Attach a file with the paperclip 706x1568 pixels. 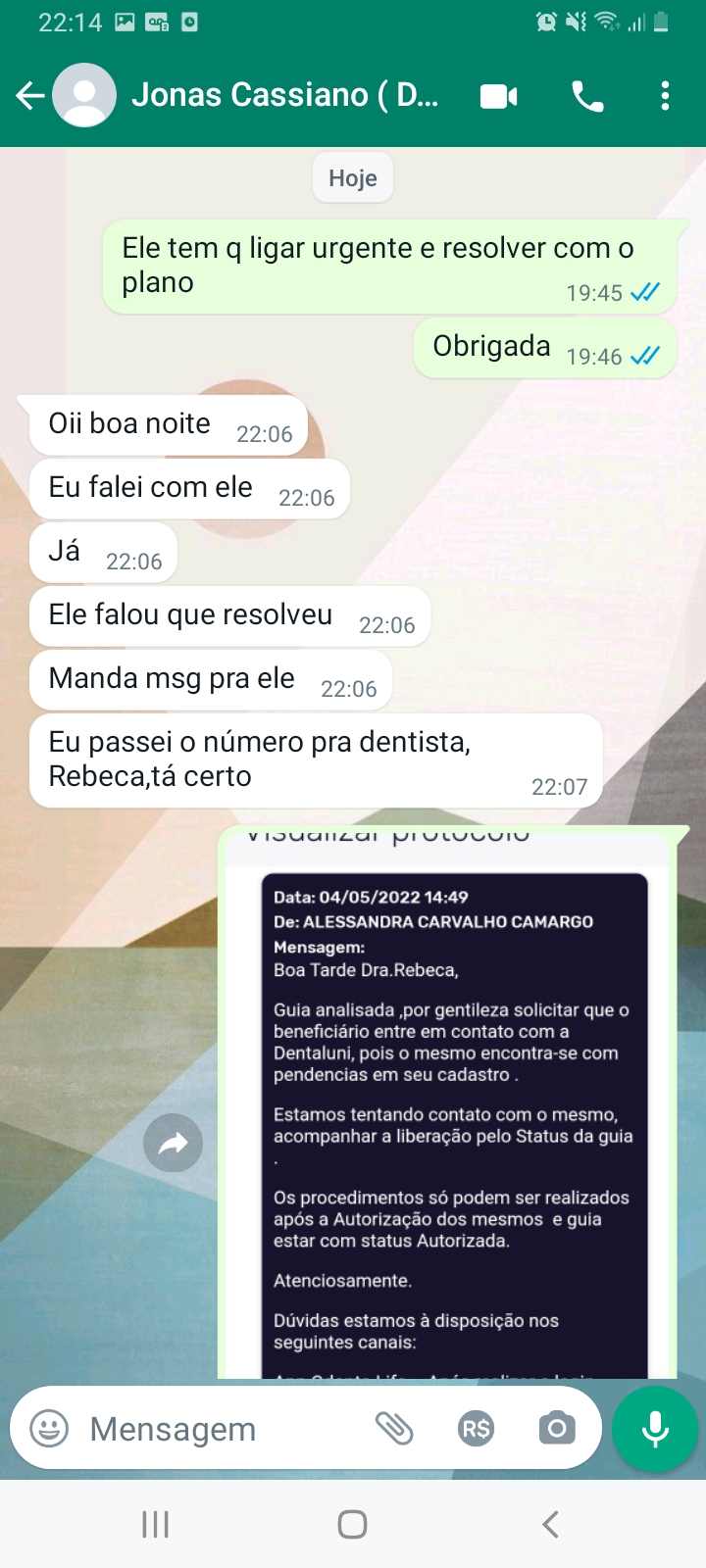point(394,1429)
